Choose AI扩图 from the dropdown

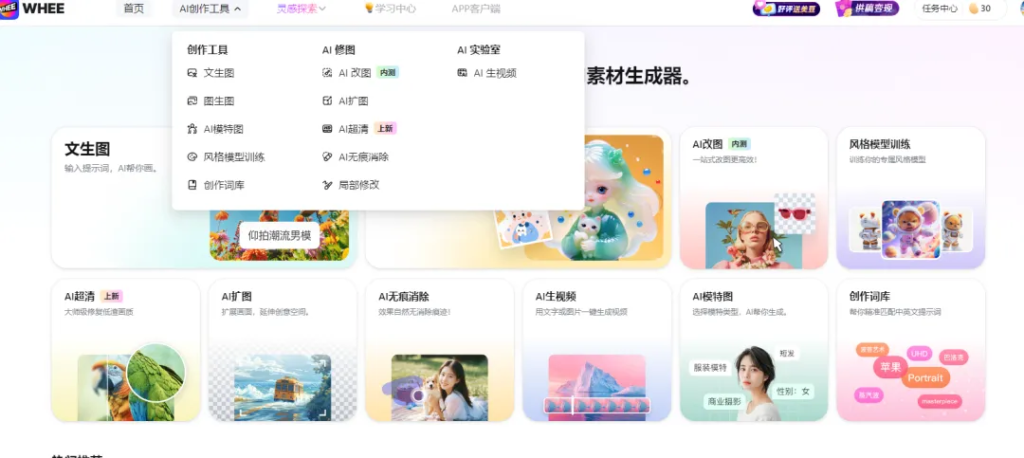click(352, 101)
